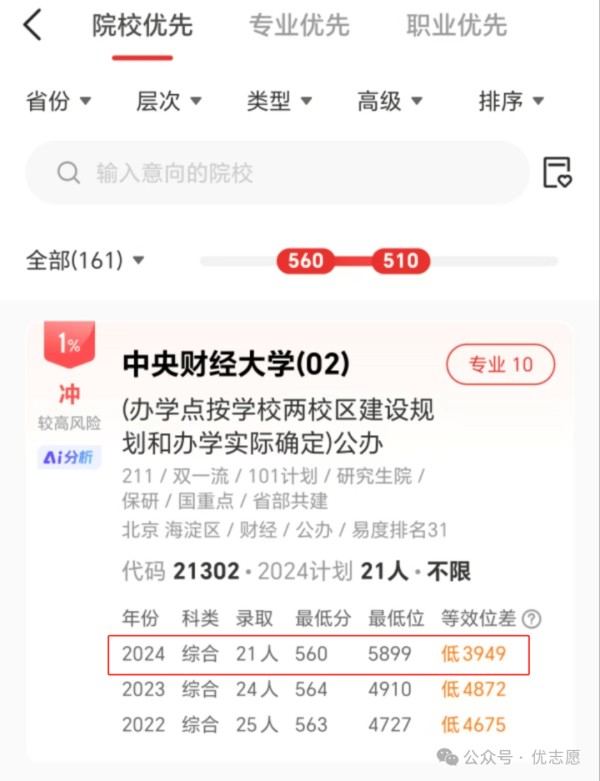Viewport: 600px width, 781px height.
Task: Expand the 全部(161) dropdown
Action: [x=85, y=261]
